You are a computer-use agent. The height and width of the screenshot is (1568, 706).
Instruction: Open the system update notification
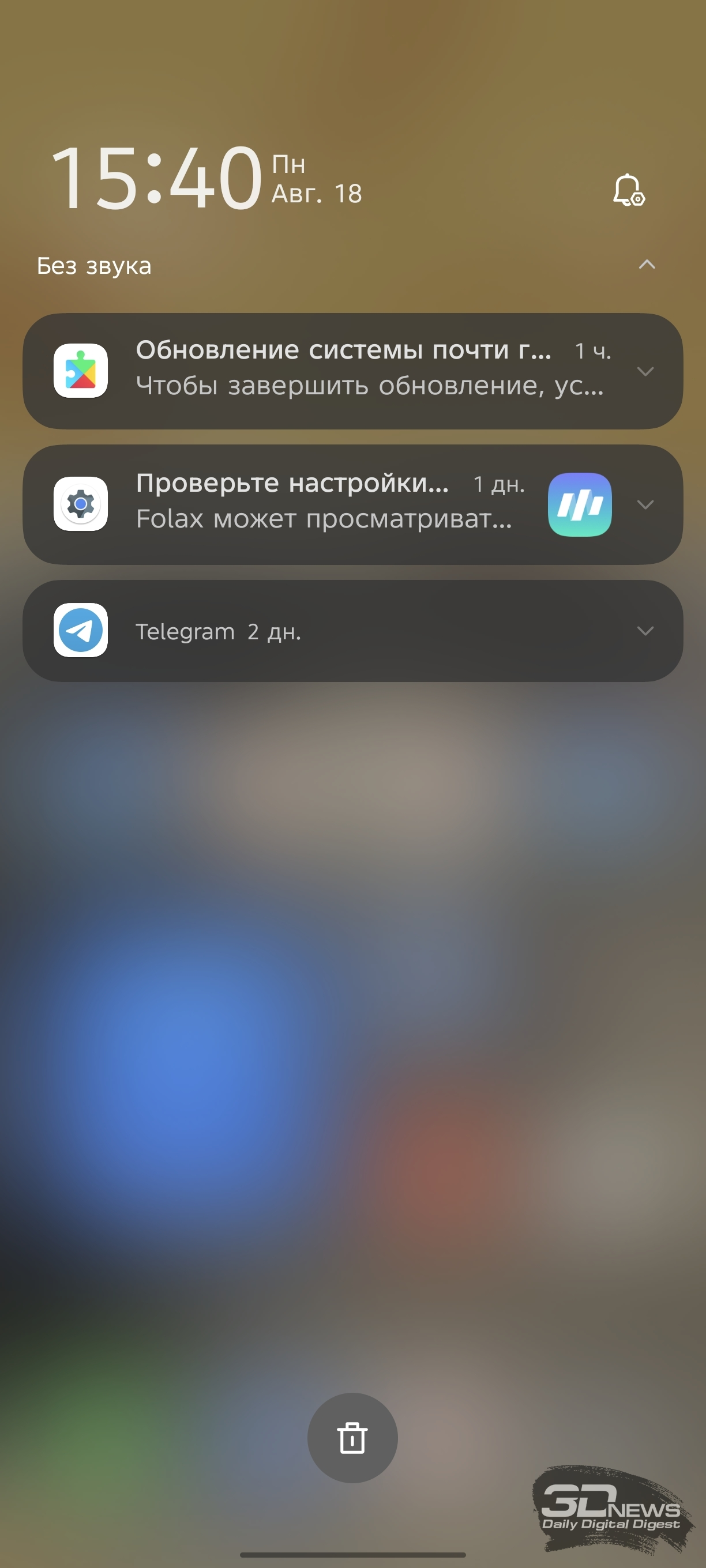352,371
